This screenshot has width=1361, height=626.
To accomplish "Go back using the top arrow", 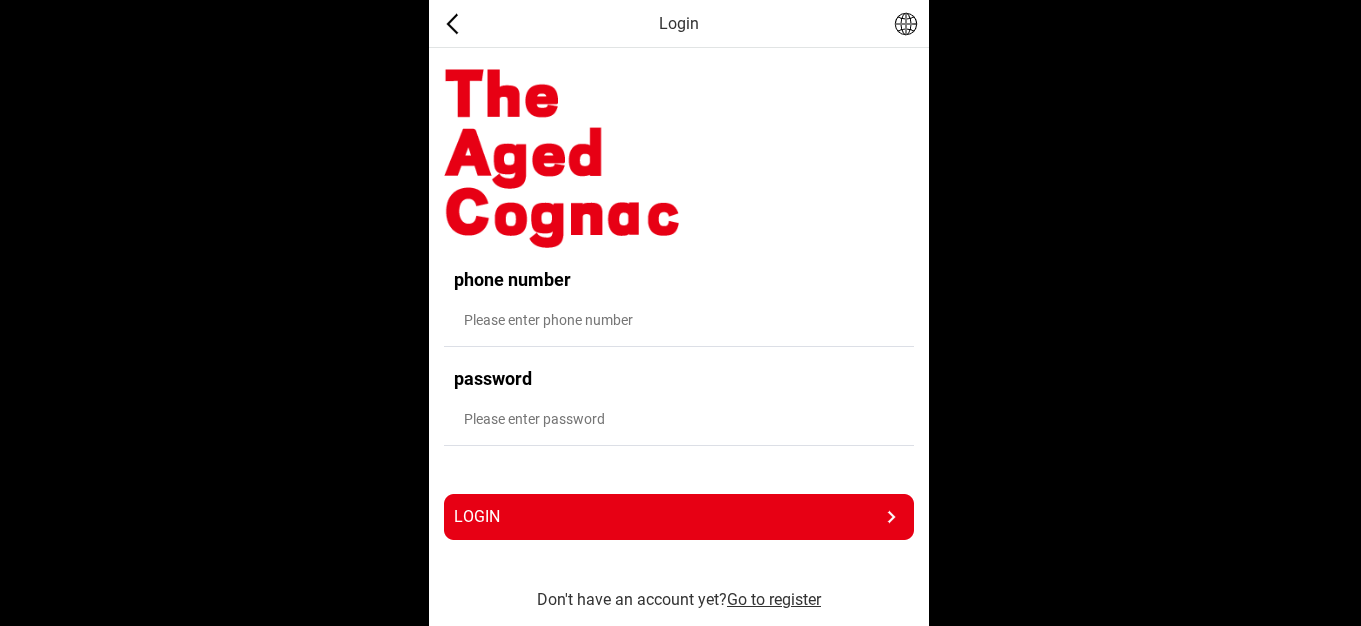I will pyautogui.click(x=453, y=24).
